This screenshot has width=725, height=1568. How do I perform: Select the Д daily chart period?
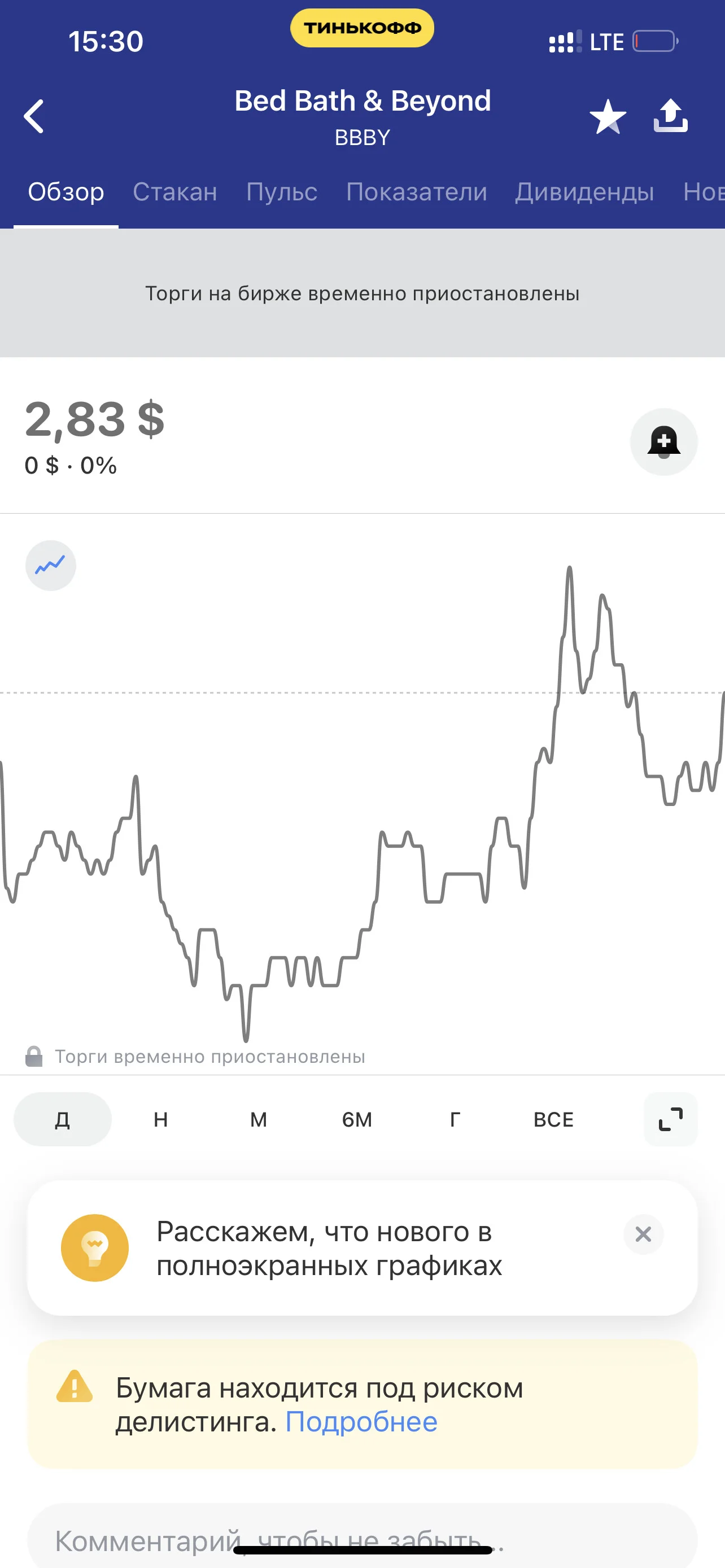click(x=63, y=1119)
